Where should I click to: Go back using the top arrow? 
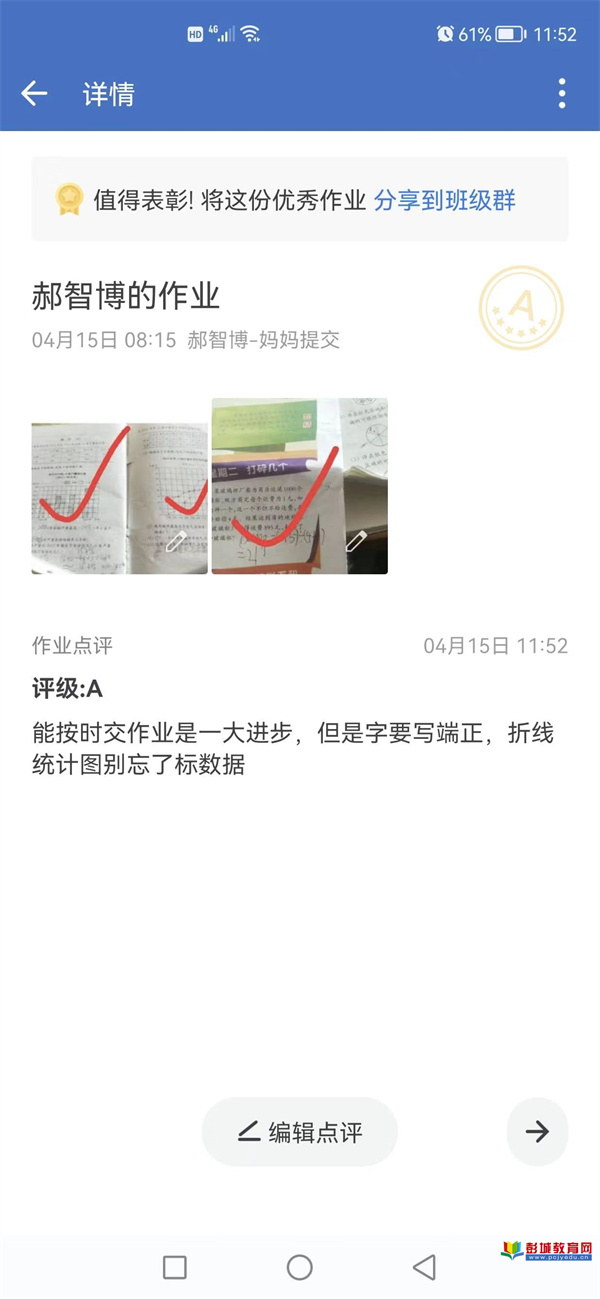click(x=35, y=94)
